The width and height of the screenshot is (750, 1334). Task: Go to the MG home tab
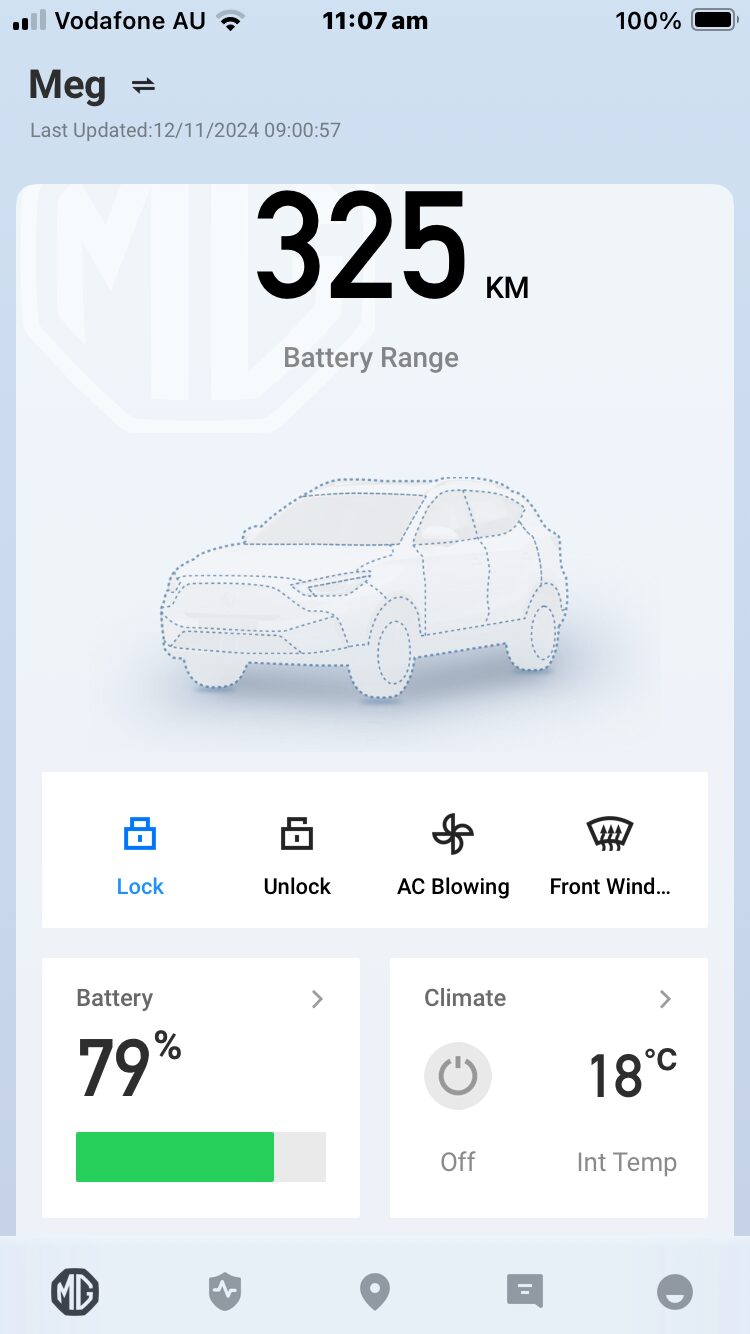pyautogui.click(x=75, y=1291)
